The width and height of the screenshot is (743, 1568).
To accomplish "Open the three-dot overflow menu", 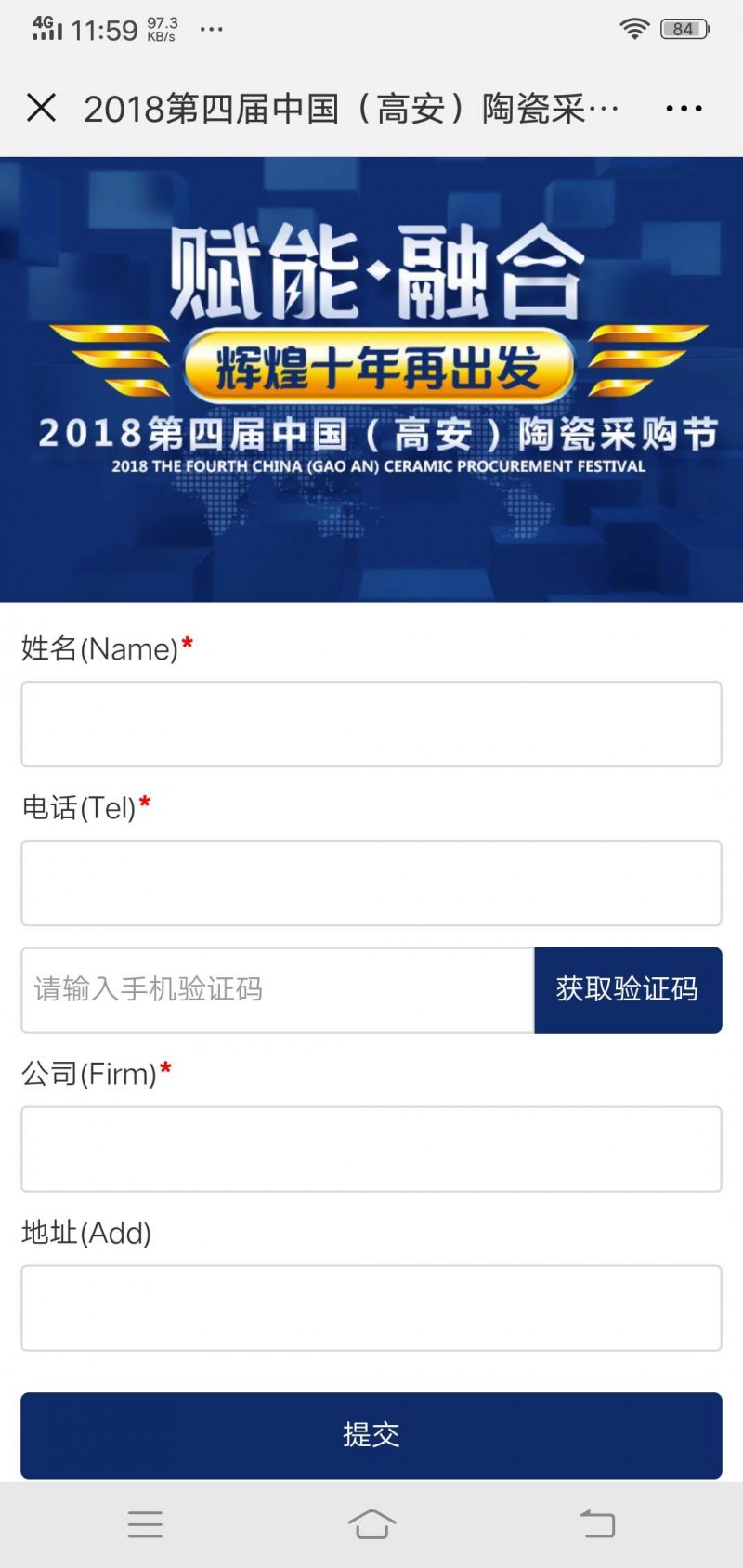I will coord(684,109).
